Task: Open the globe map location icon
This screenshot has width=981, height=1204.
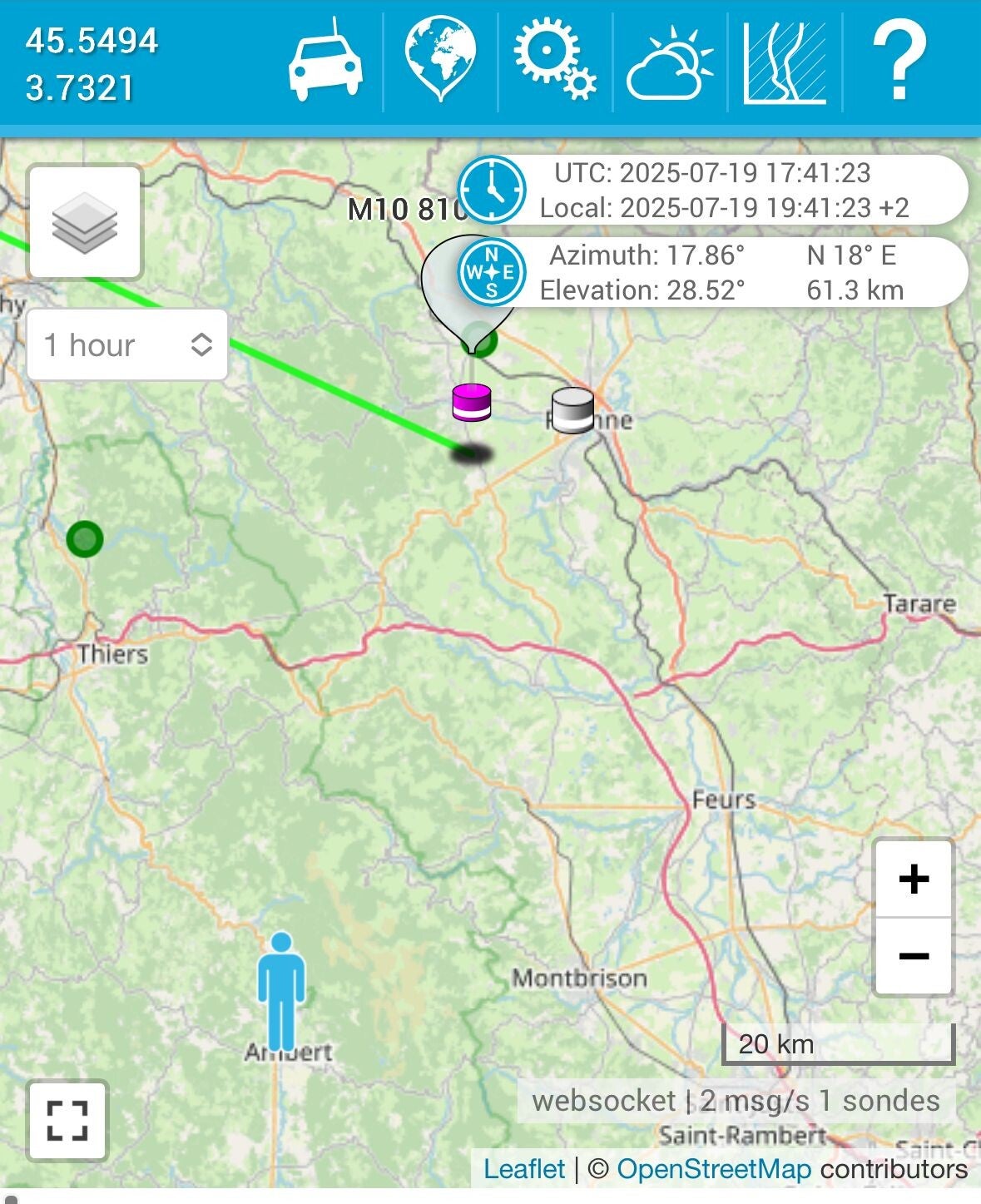Action: (x=440, y=58)
